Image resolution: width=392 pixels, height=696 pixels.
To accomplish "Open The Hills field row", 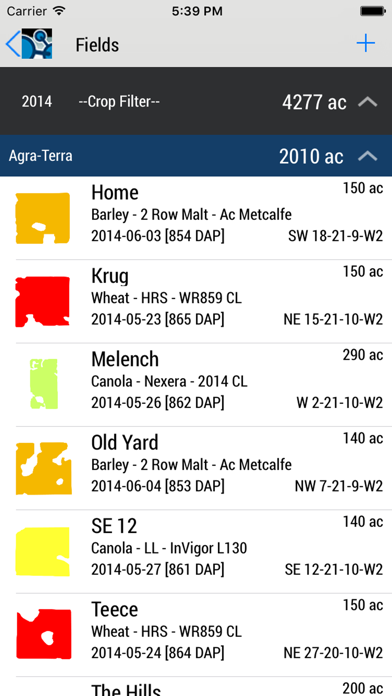I will pyautogui.click(x=196, y=687).
